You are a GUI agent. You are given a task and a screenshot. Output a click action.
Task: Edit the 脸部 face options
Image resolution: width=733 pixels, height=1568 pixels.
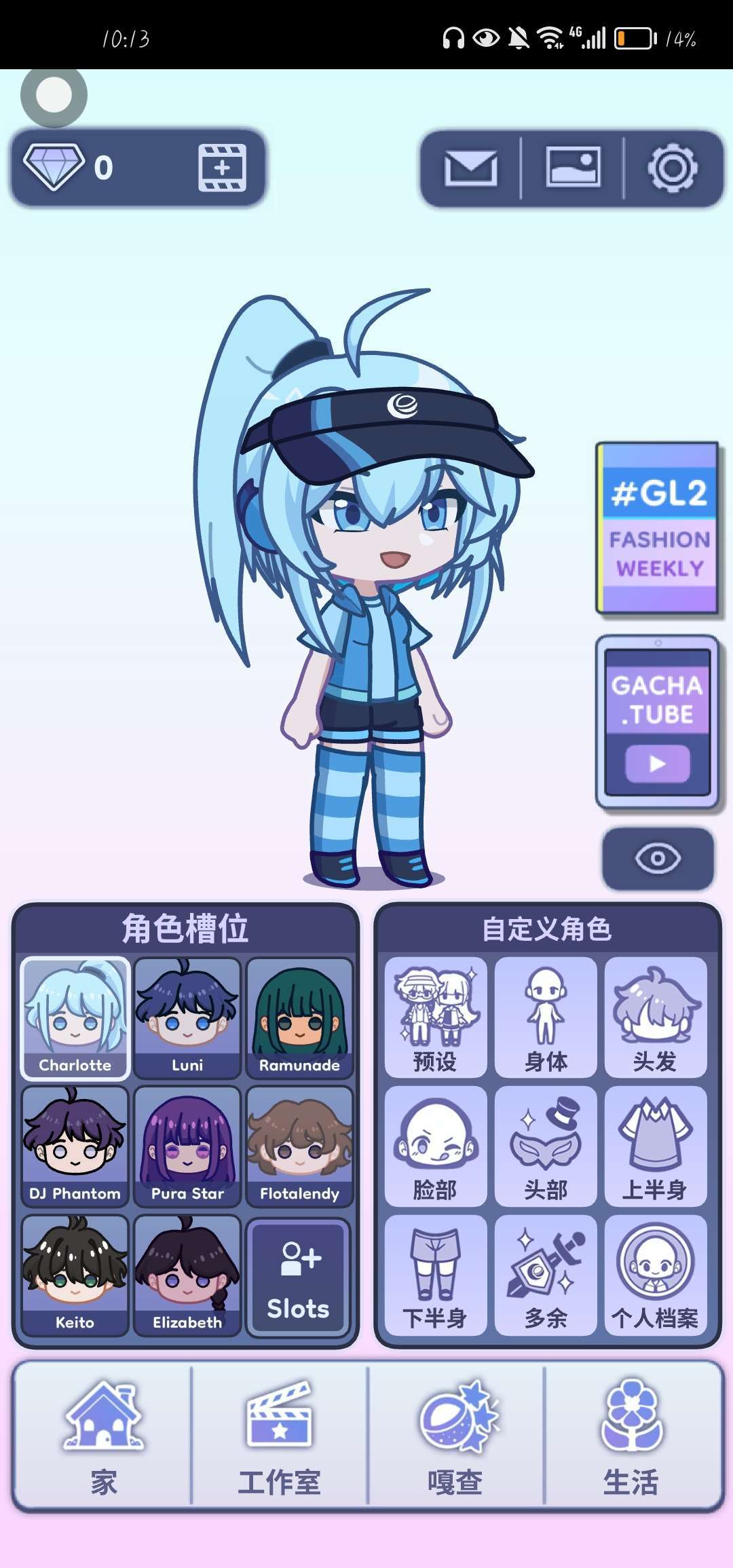(x=435, y=1146)
